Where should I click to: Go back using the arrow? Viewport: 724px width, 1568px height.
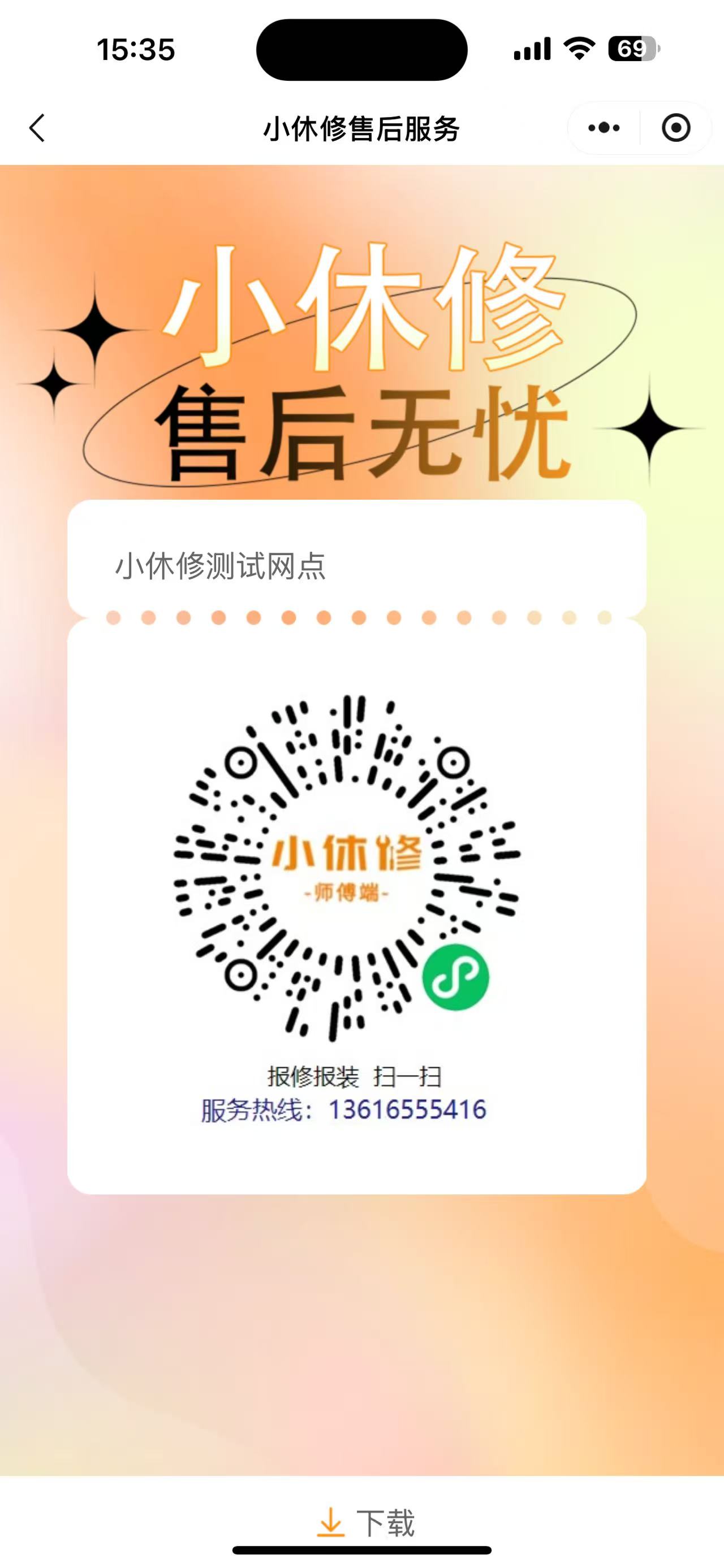coord(37,128)
